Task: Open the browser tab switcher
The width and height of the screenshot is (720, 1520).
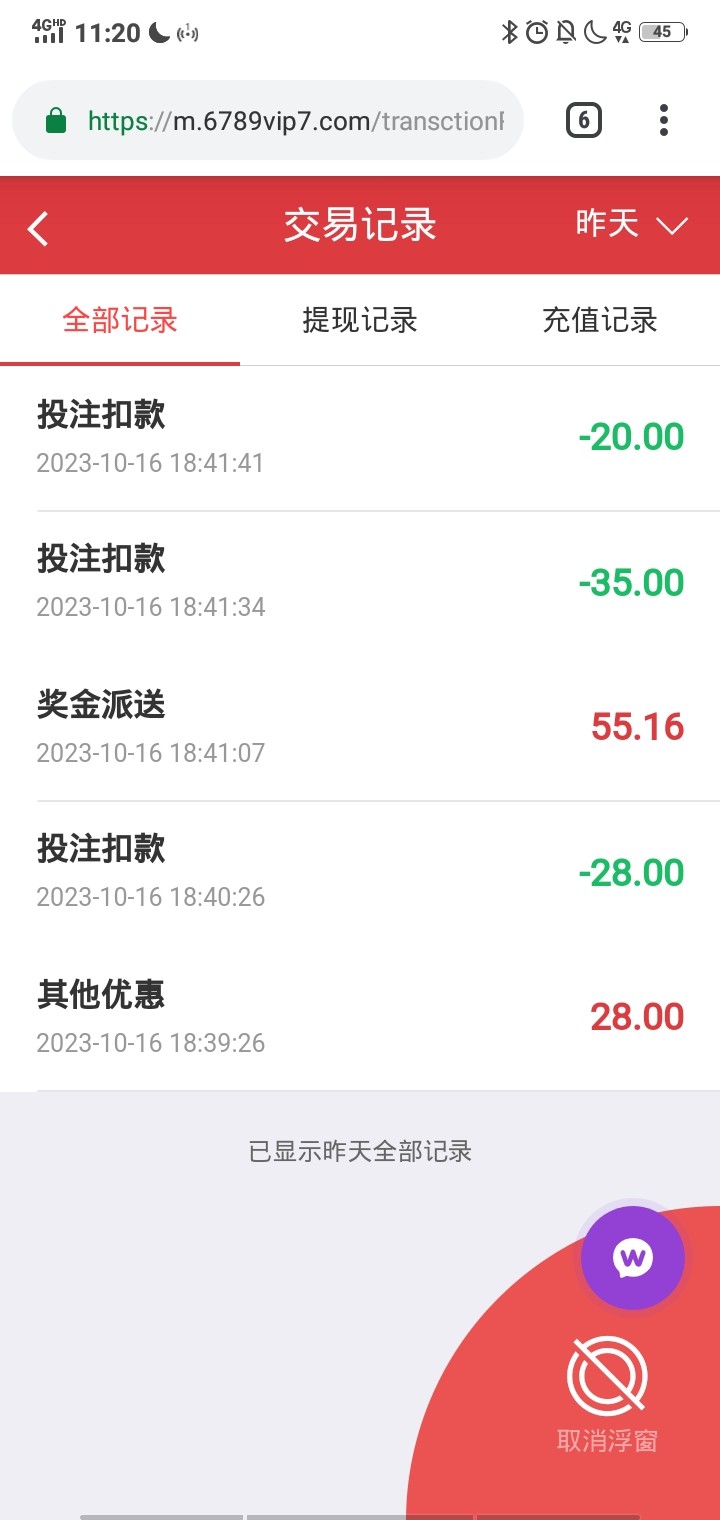Action: [584, 121]
